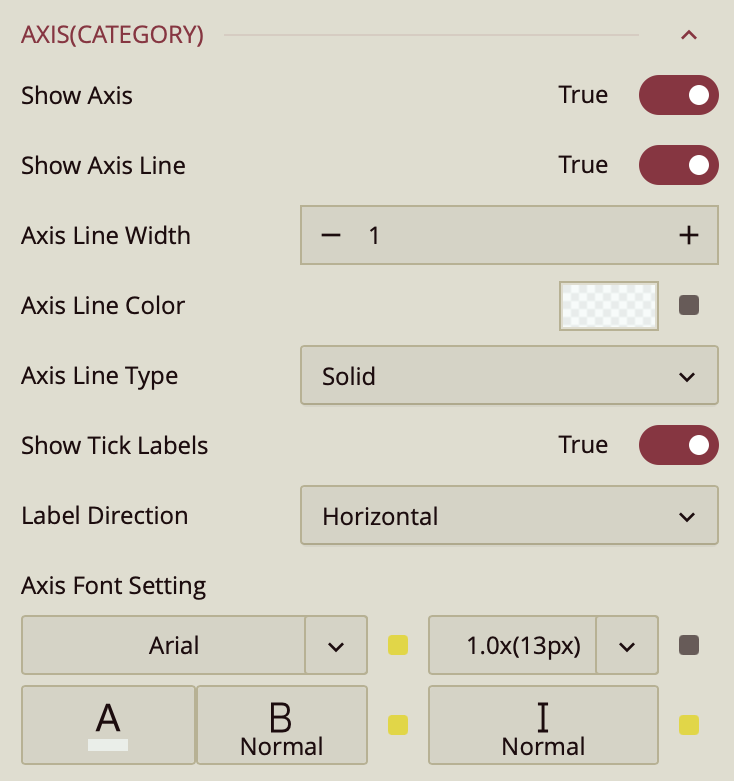Image resolution: width=734 pixels, height=781 pixels.
Task: Set the font color with the A button
Action: (x=108, y=725)
